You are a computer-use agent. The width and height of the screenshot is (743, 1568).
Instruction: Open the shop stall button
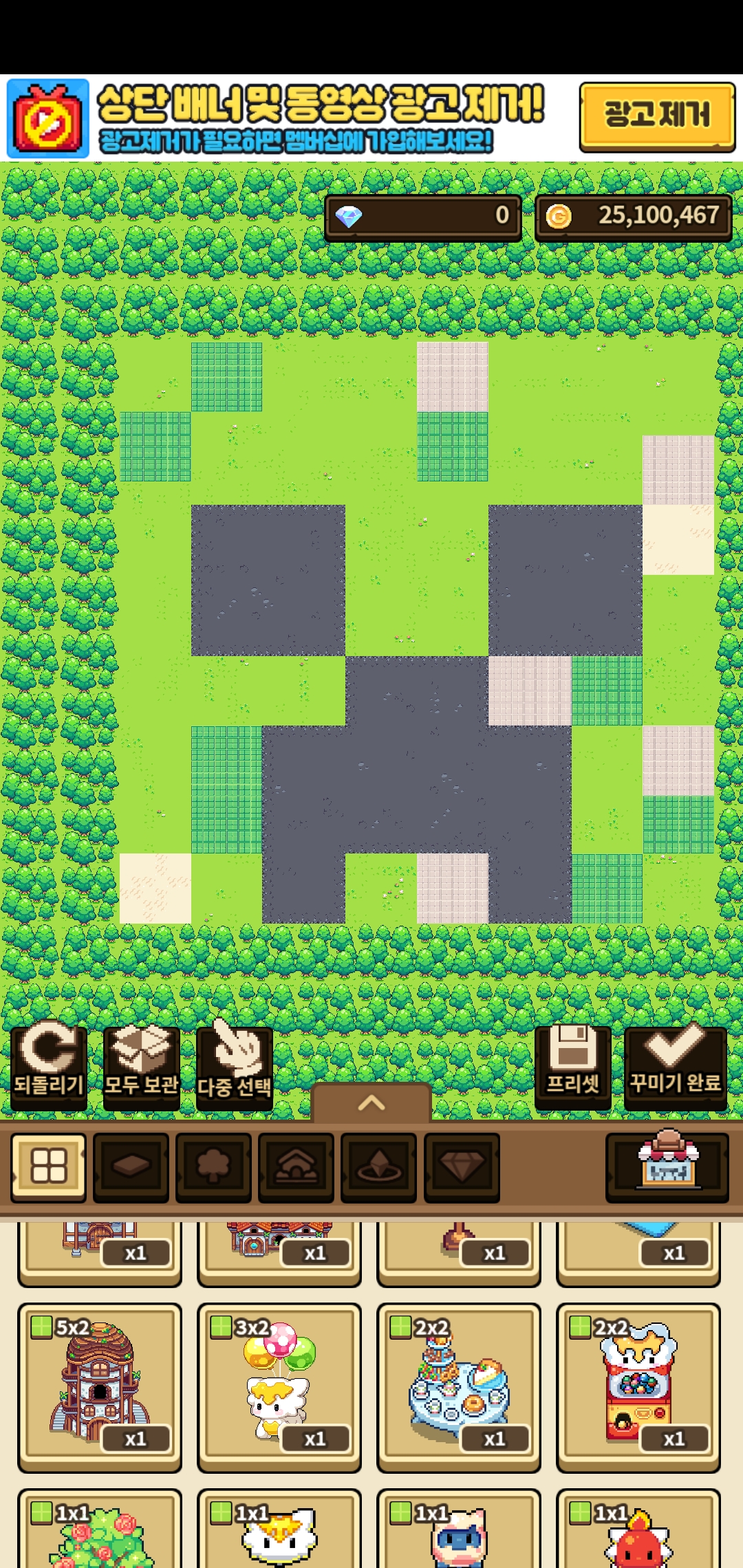(x=667, y=1166)
